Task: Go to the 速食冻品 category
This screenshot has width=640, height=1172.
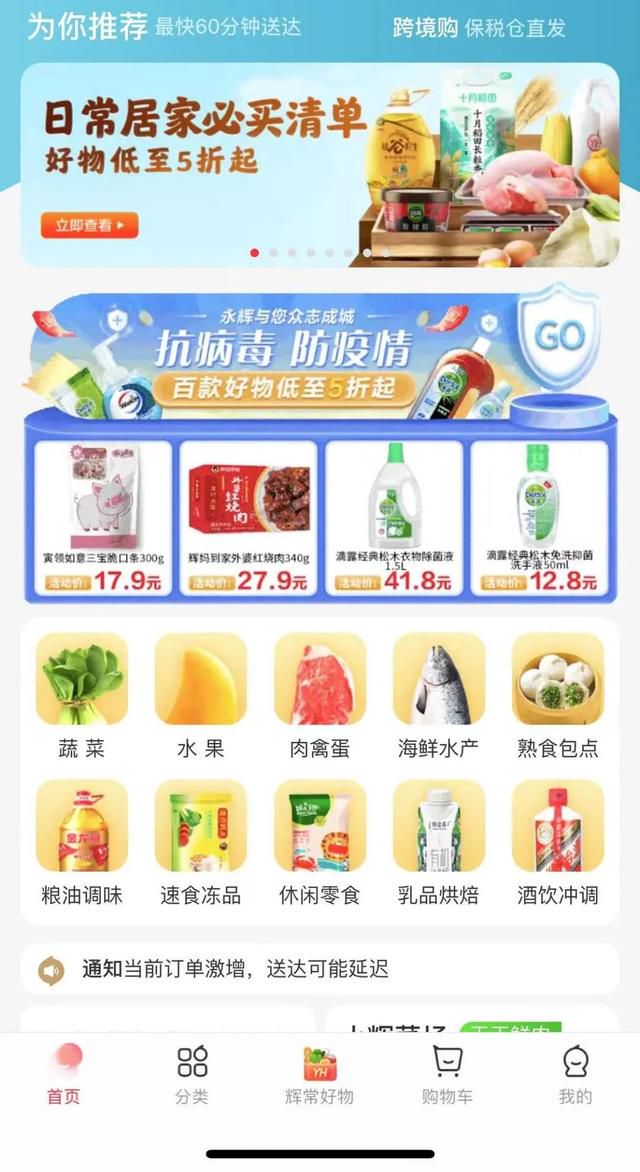Action: (x=200, y=843)
